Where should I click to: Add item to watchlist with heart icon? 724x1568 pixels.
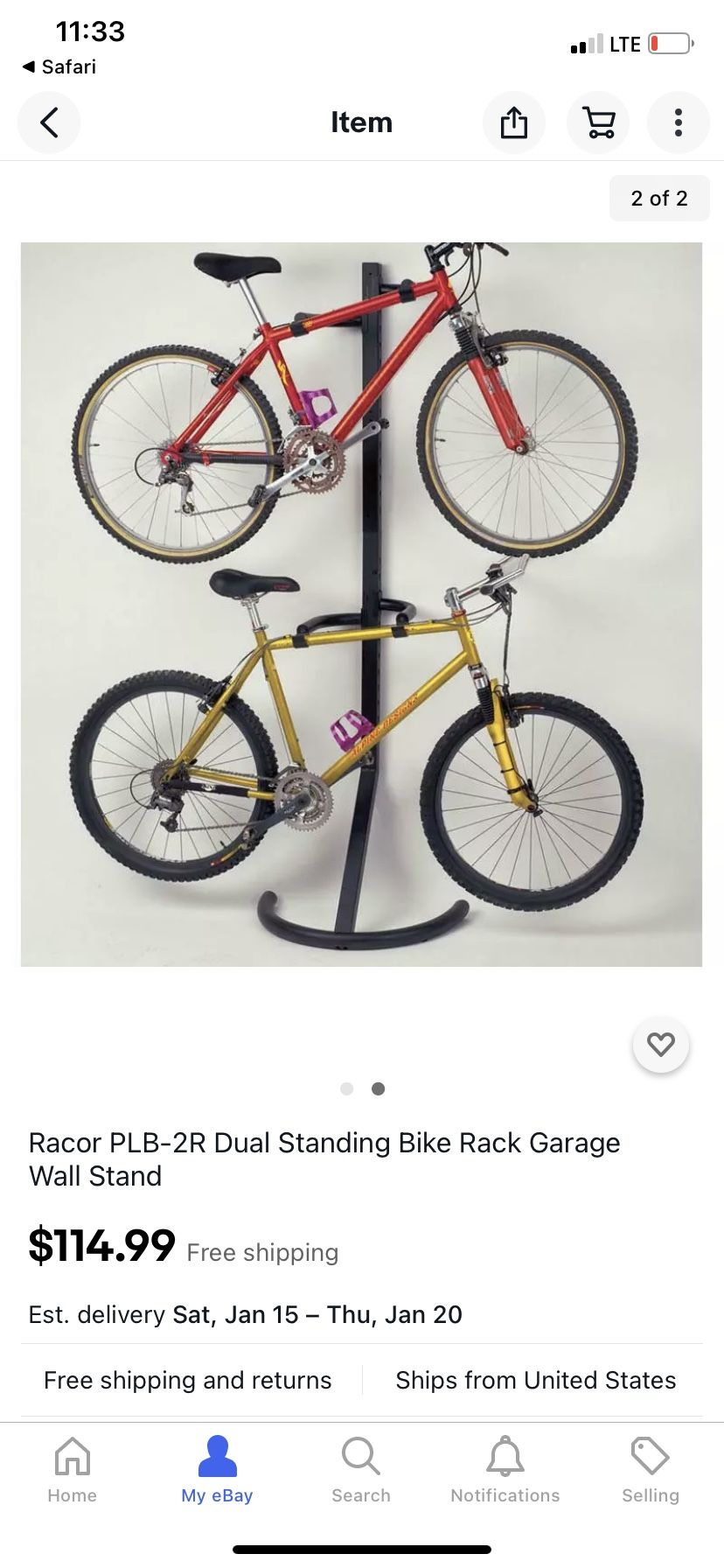pos(661,1044)
